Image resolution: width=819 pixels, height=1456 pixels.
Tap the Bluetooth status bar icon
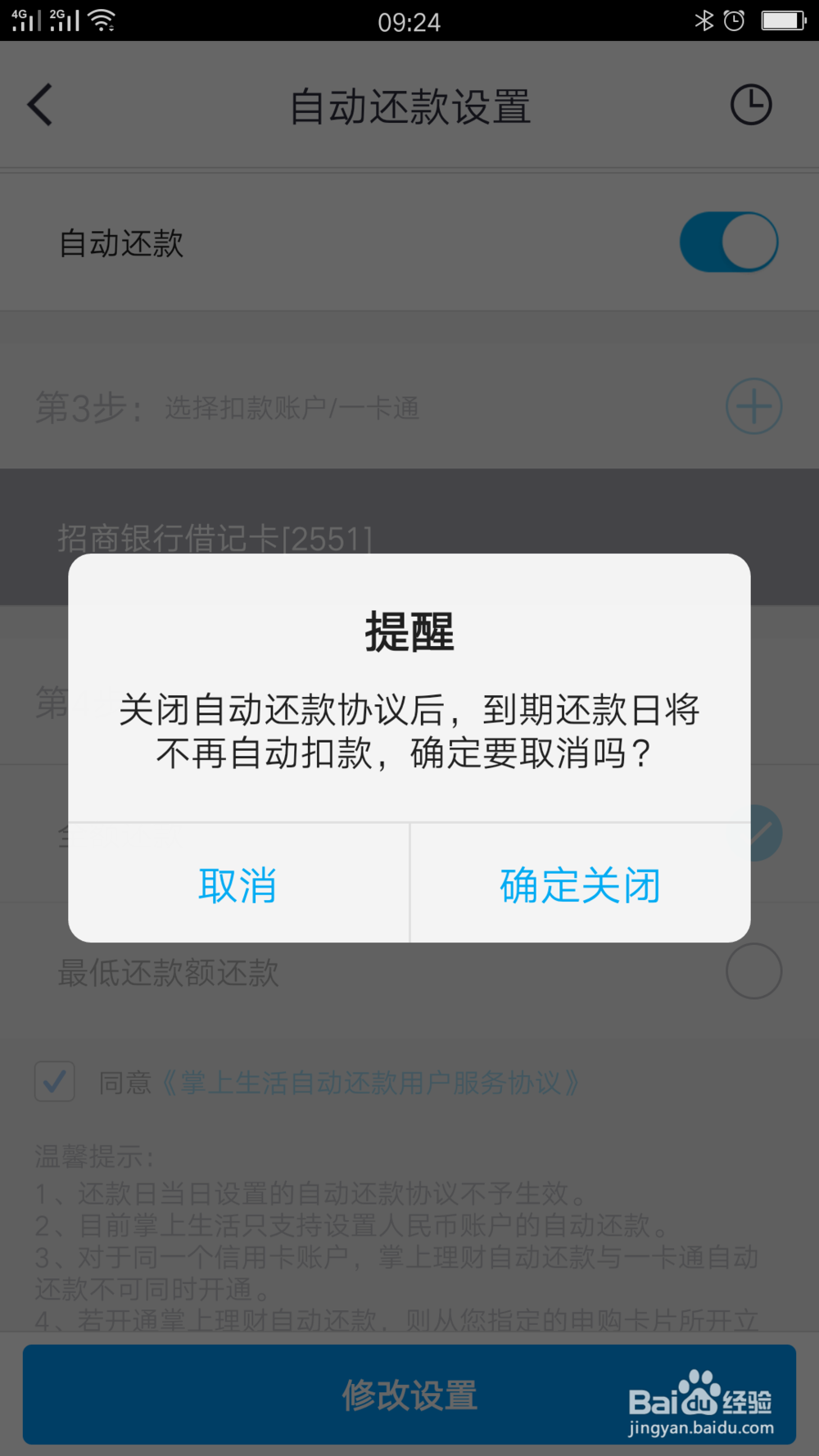pyautogui.click(x=704, y=20)
